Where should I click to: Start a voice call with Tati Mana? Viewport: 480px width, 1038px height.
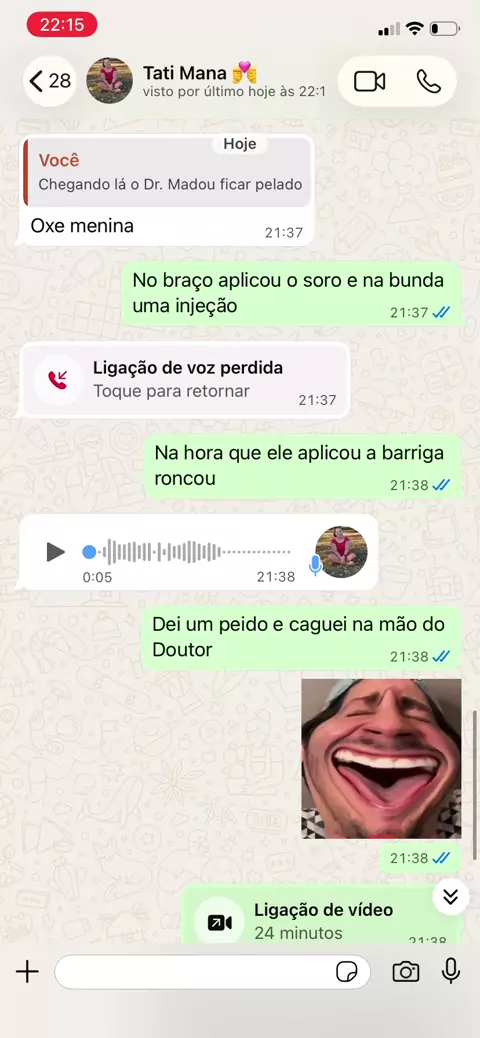click(x=428, y=81)
